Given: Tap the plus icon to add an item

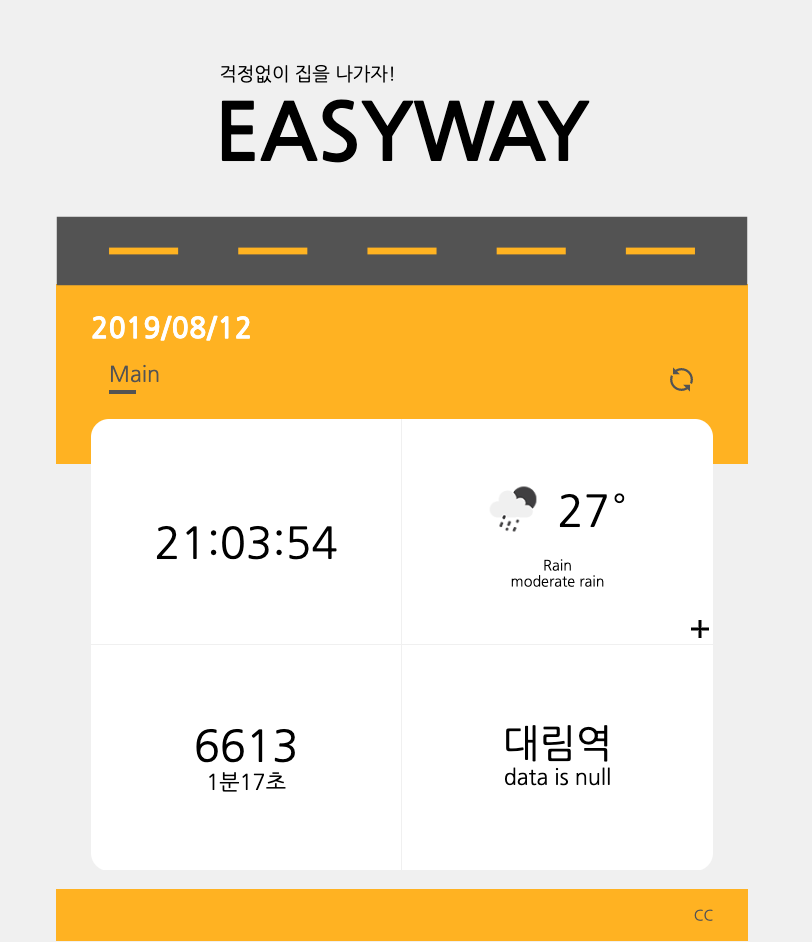Looking at the screenshot, I should point(700,629).
